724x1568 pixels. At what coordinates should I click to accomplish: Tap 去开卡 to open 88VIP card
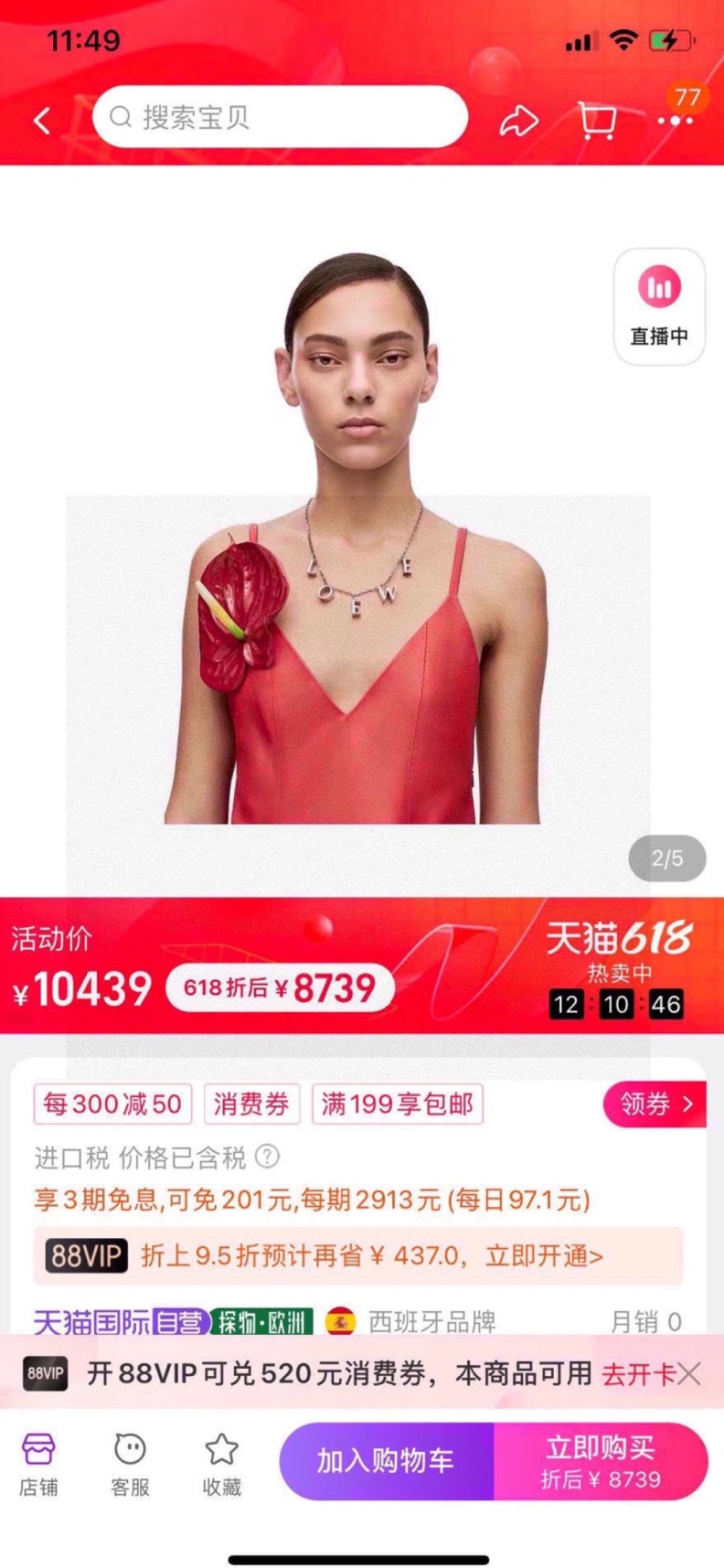tap(636, 1373)
